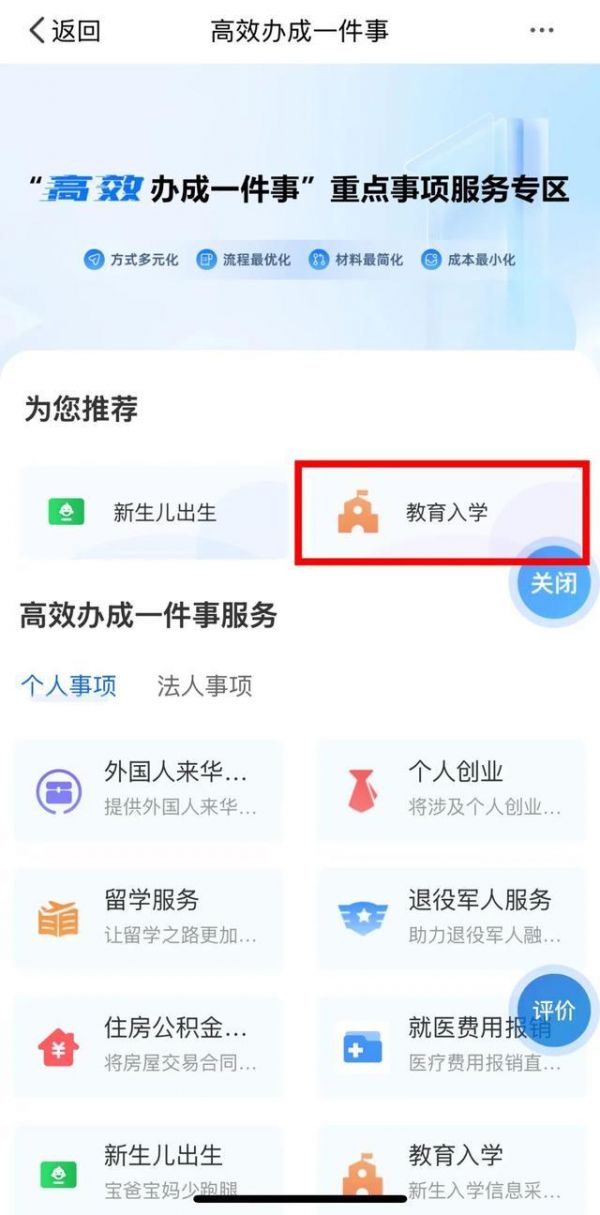Image resolution: width=600 pixels, height=1215 pixels.
Task: Open the 就医费用报销 service card
Action: pyautogui.click(x=440, y=1045)
